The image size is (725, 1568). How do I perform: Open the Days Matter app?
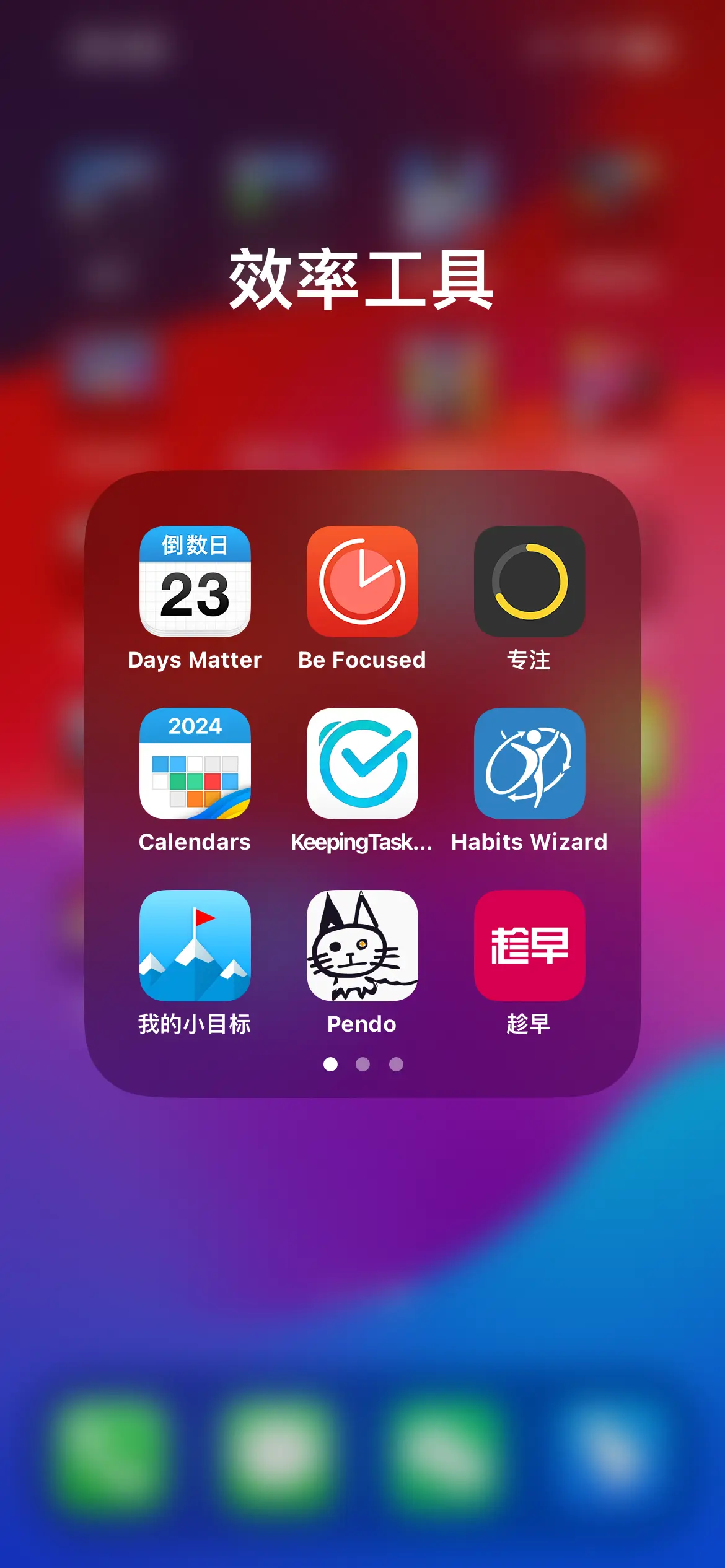(195, 581)
